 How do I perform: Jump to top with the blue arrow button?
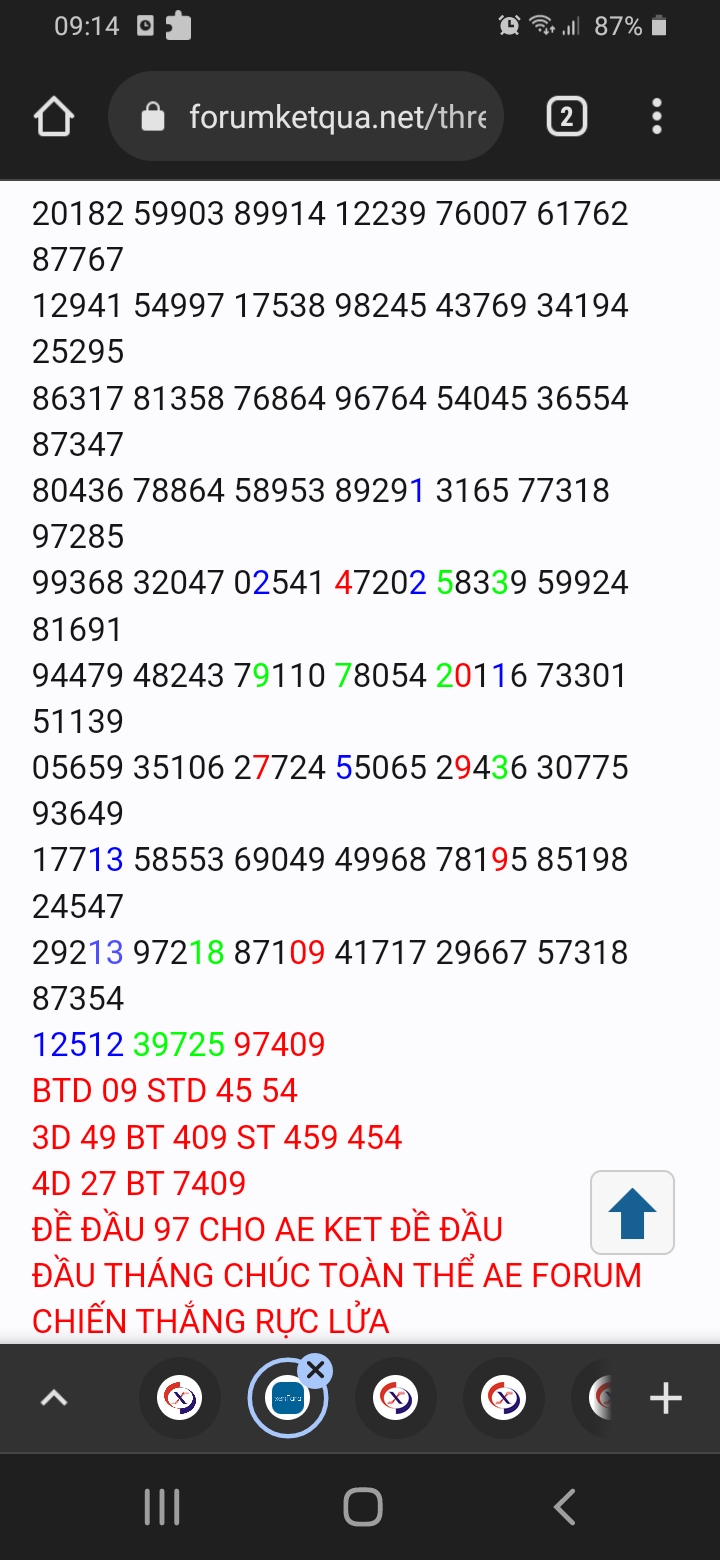point(632,1212)
